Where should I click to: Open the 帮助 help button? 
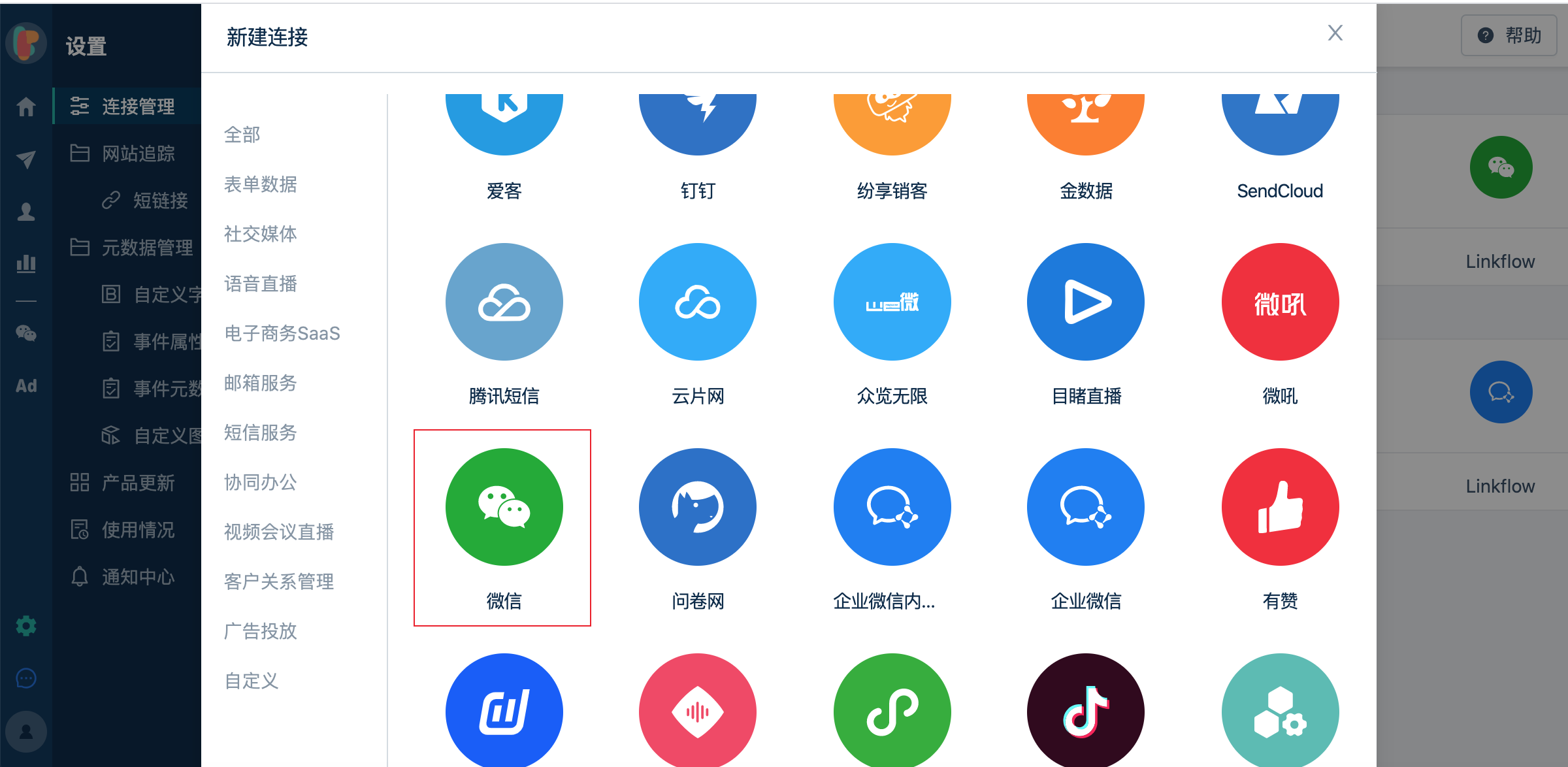(x=1509, y=35)
